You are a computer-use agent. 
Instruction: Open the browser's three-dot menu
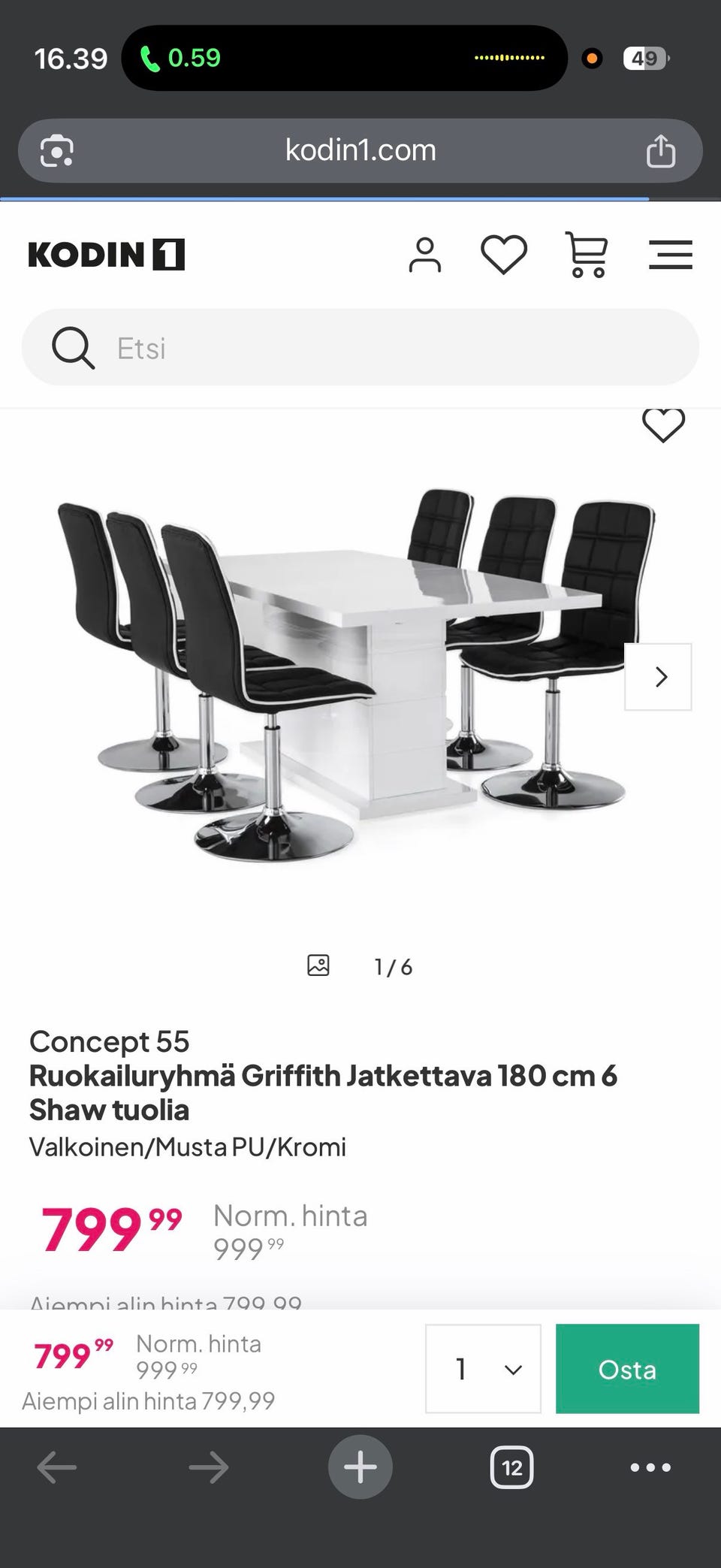pyautogui.click(x=650, y=1467)
